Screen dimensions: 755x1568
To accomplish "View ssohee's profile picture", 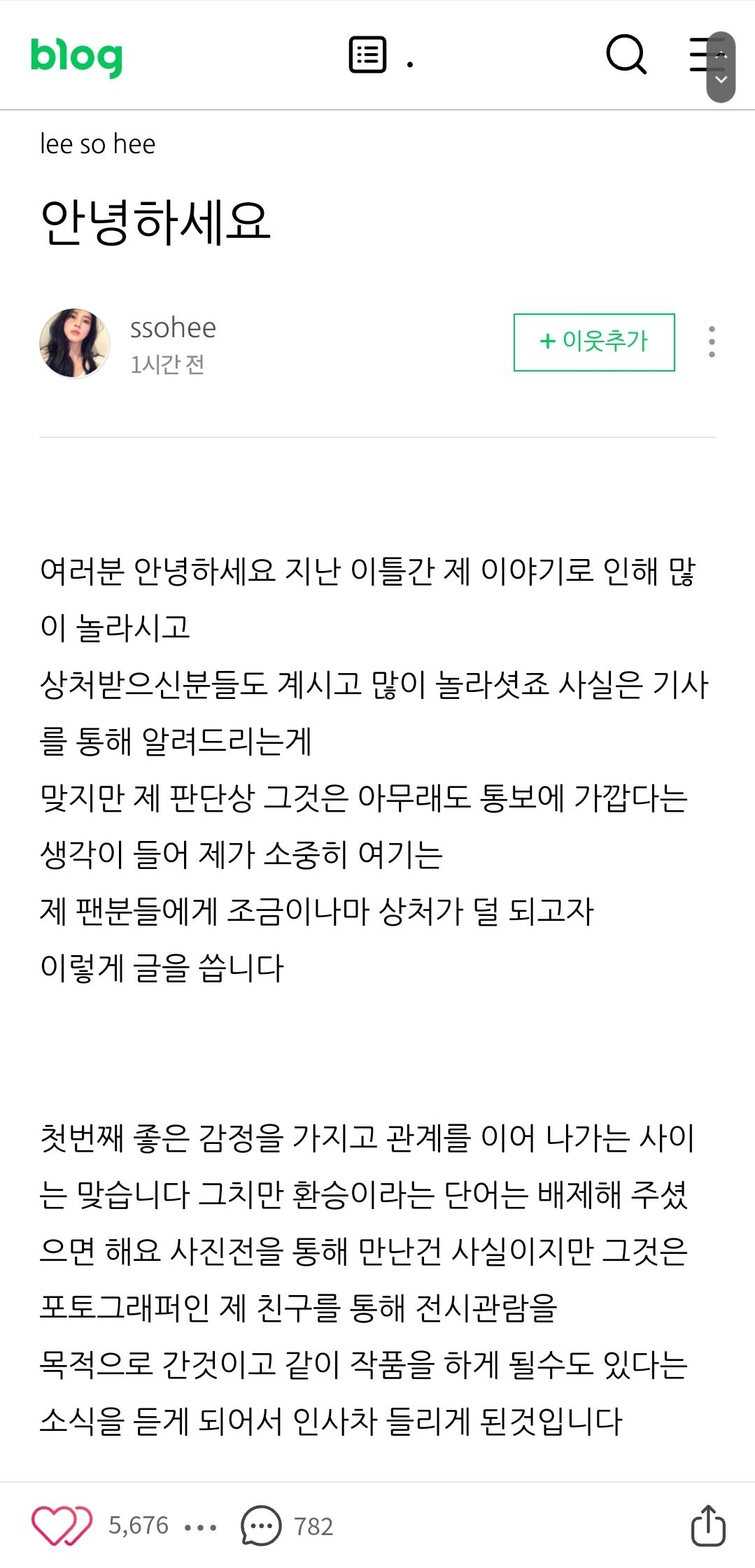I will [x=74, y=343].
